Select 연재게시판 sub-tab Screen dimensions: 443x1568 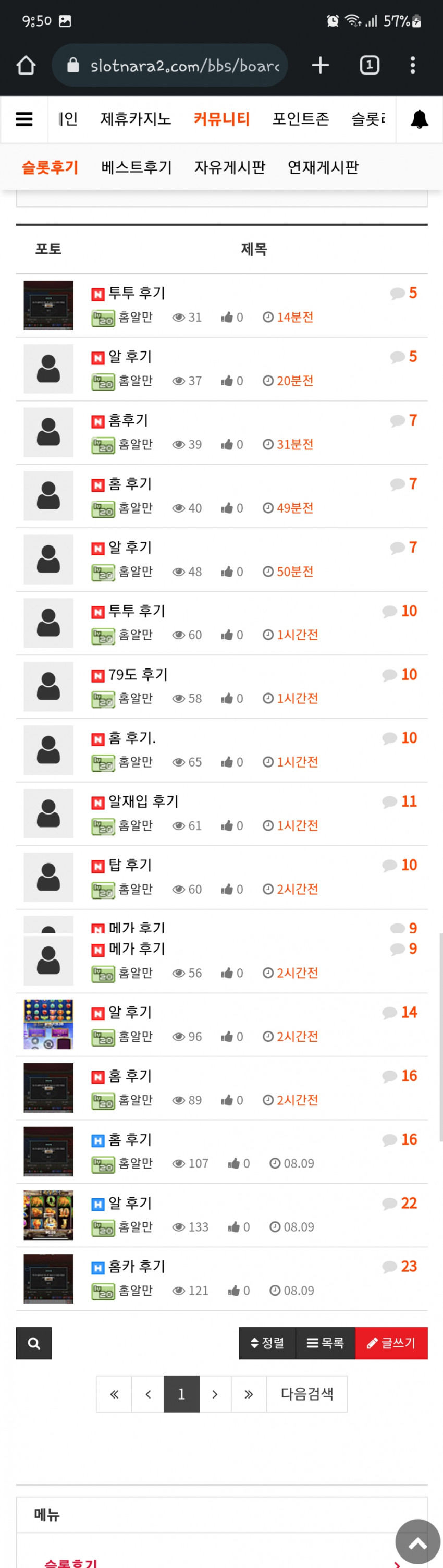(323, 167)
